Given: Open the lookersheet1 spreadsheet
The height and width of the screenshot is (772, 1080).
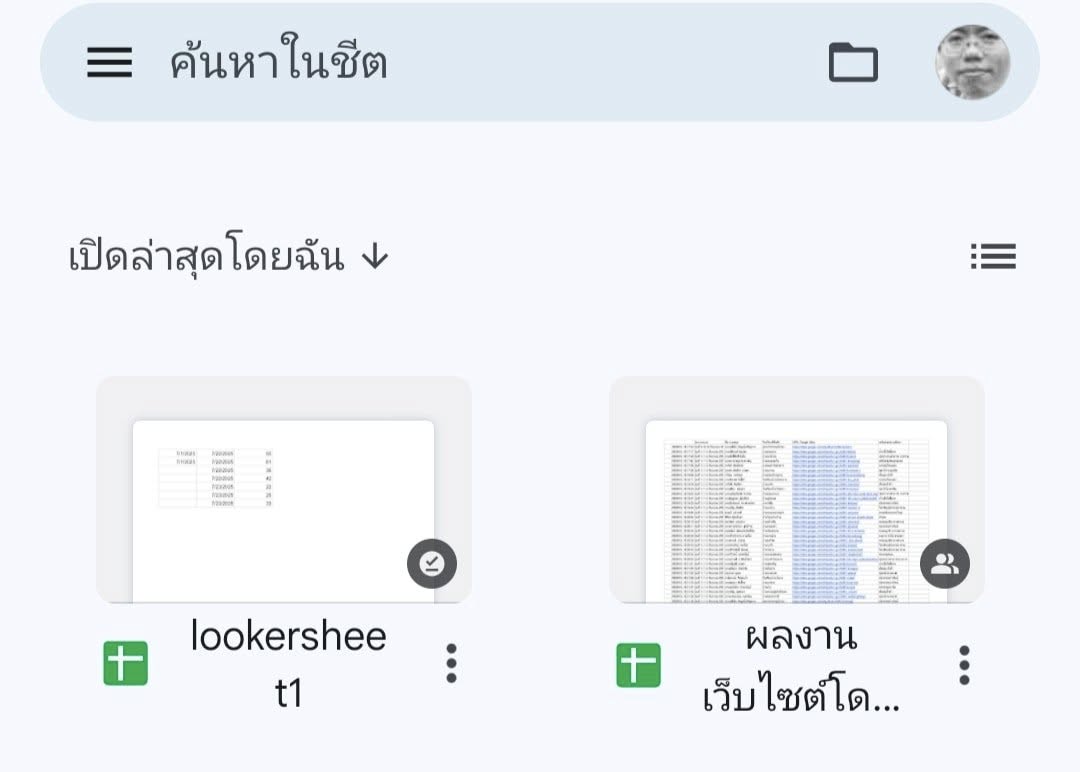Looking at the screenshot, I should [284, 492].
